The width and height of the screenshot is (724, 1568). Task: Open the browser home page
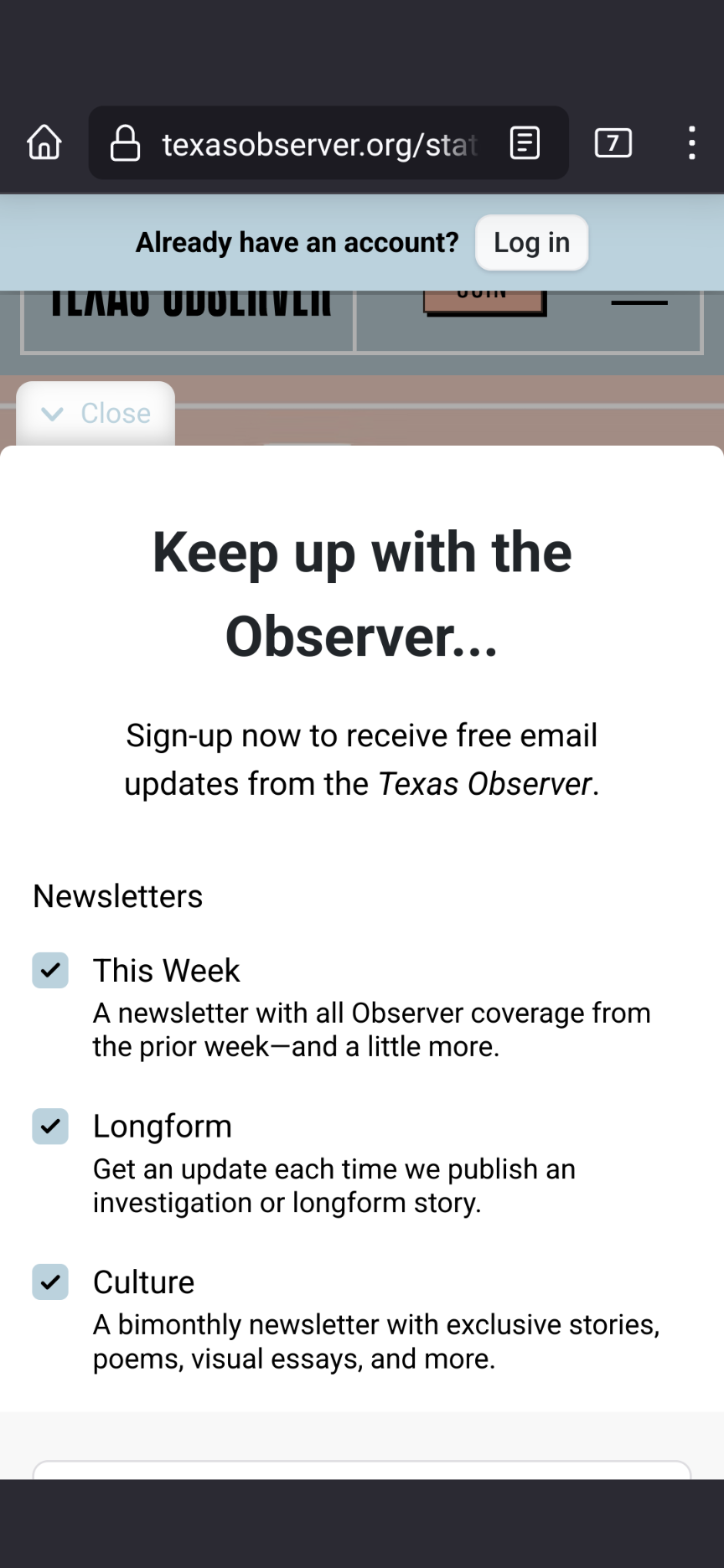point(44,143)
